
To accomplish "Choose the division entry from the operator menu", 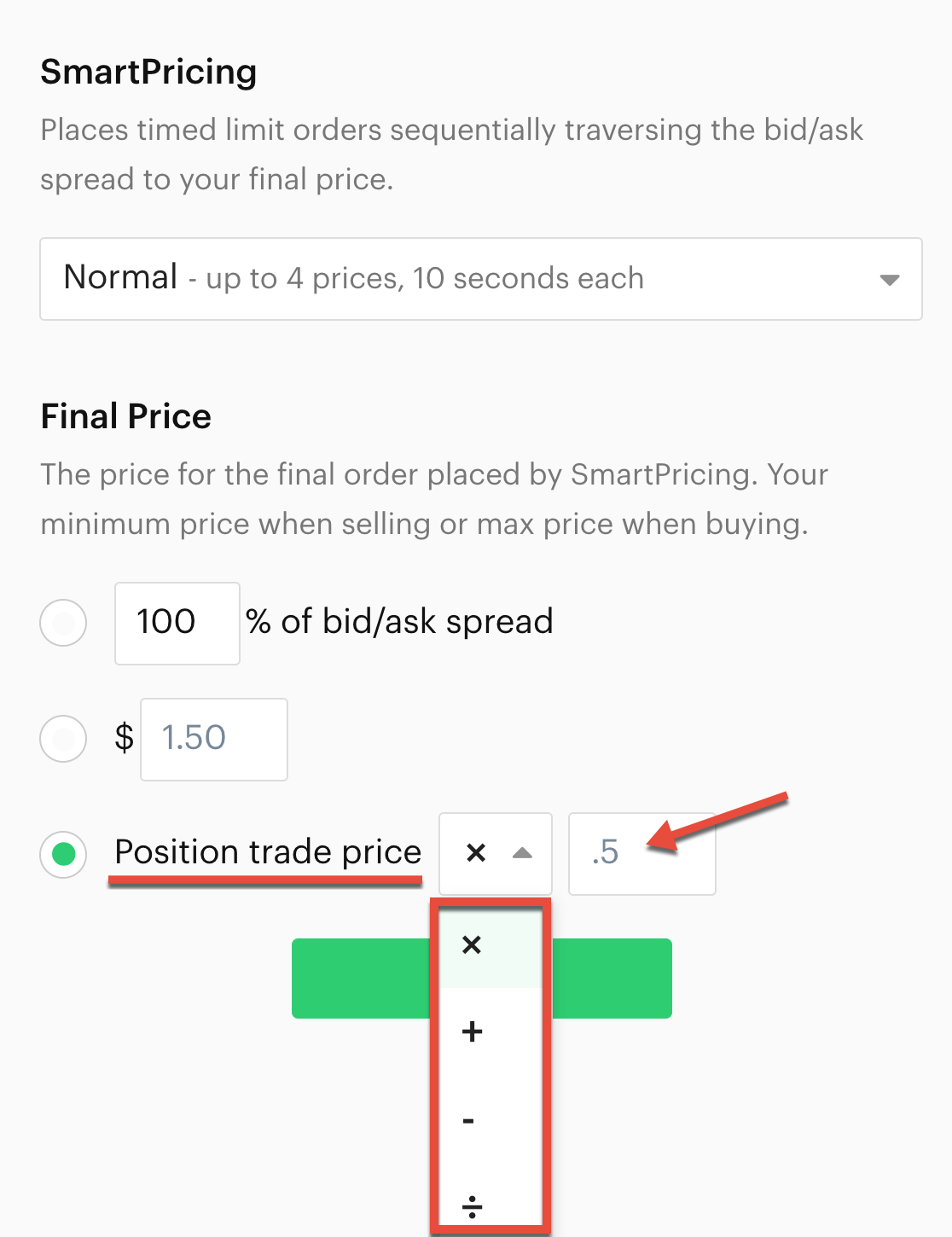I will 470,1206.
